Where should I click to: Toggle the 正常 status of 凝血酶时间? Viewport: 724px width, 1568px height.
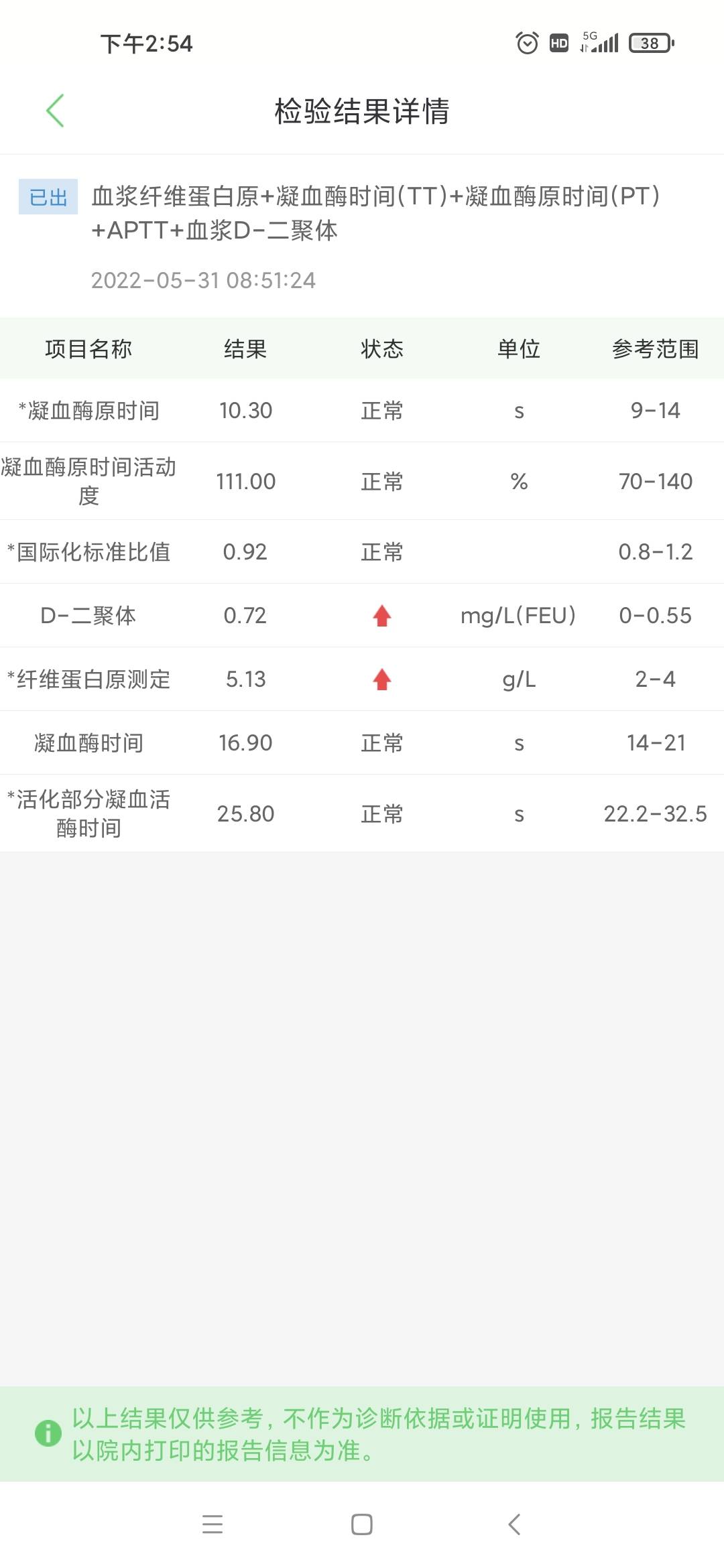point(380,742)
